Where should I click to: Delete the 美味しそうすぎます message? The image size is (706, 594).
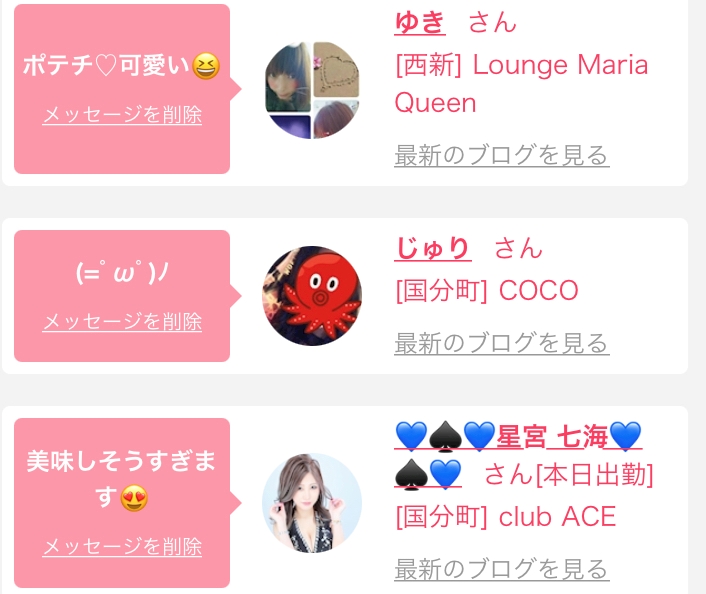(x=122, y=547)
